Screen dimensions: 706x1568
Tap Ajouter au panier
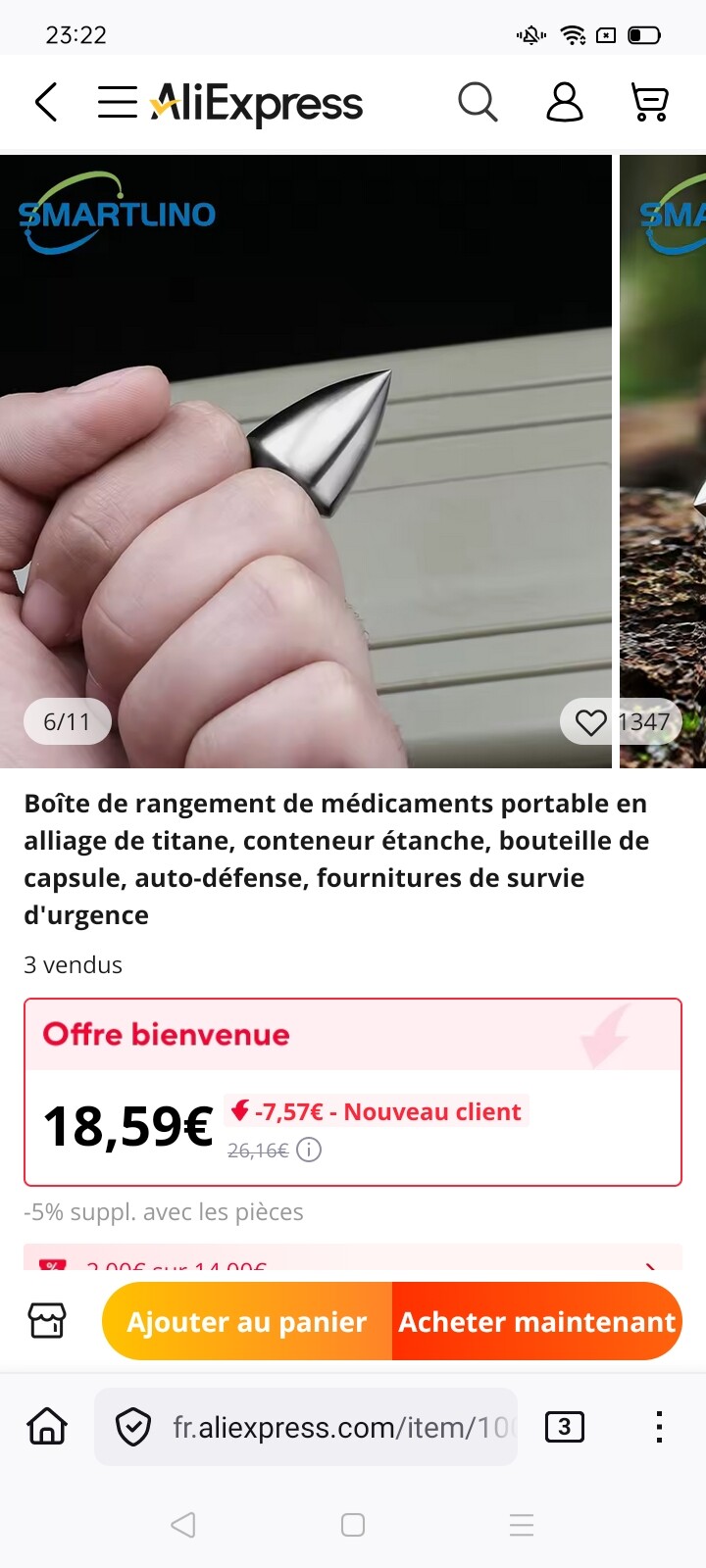(247, 1322)
